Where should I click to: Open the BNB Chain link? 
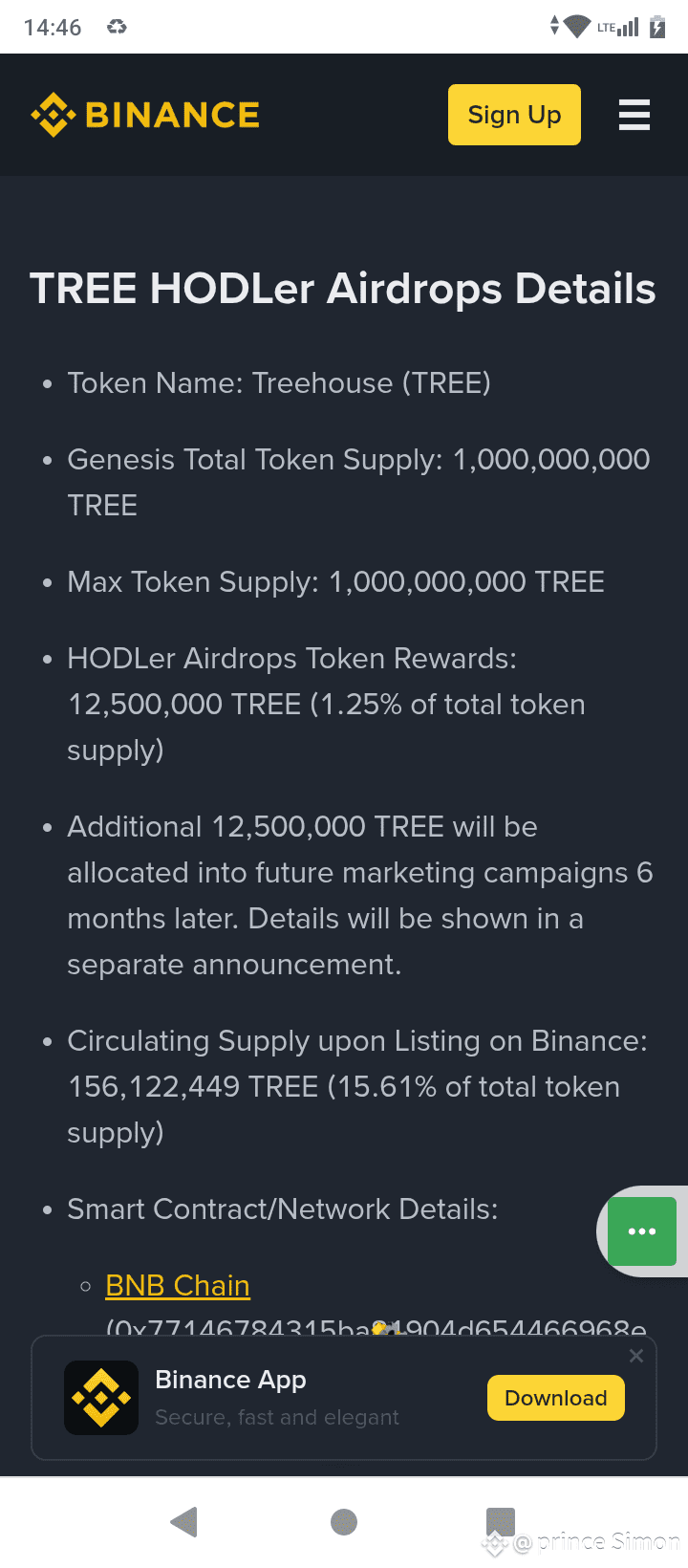178,1286
